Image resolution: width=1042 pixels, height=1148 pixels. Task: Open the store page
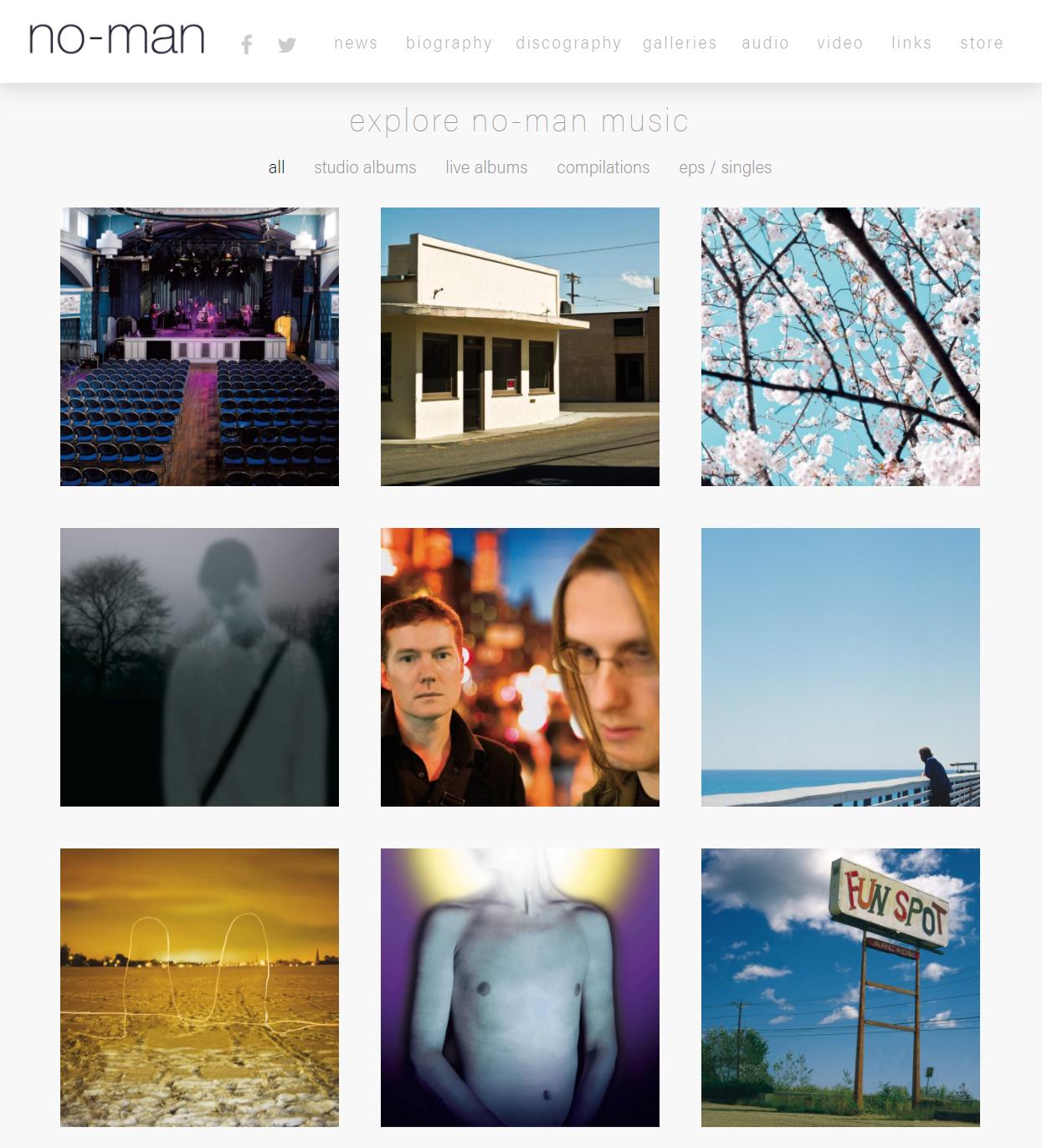(981, 43)
